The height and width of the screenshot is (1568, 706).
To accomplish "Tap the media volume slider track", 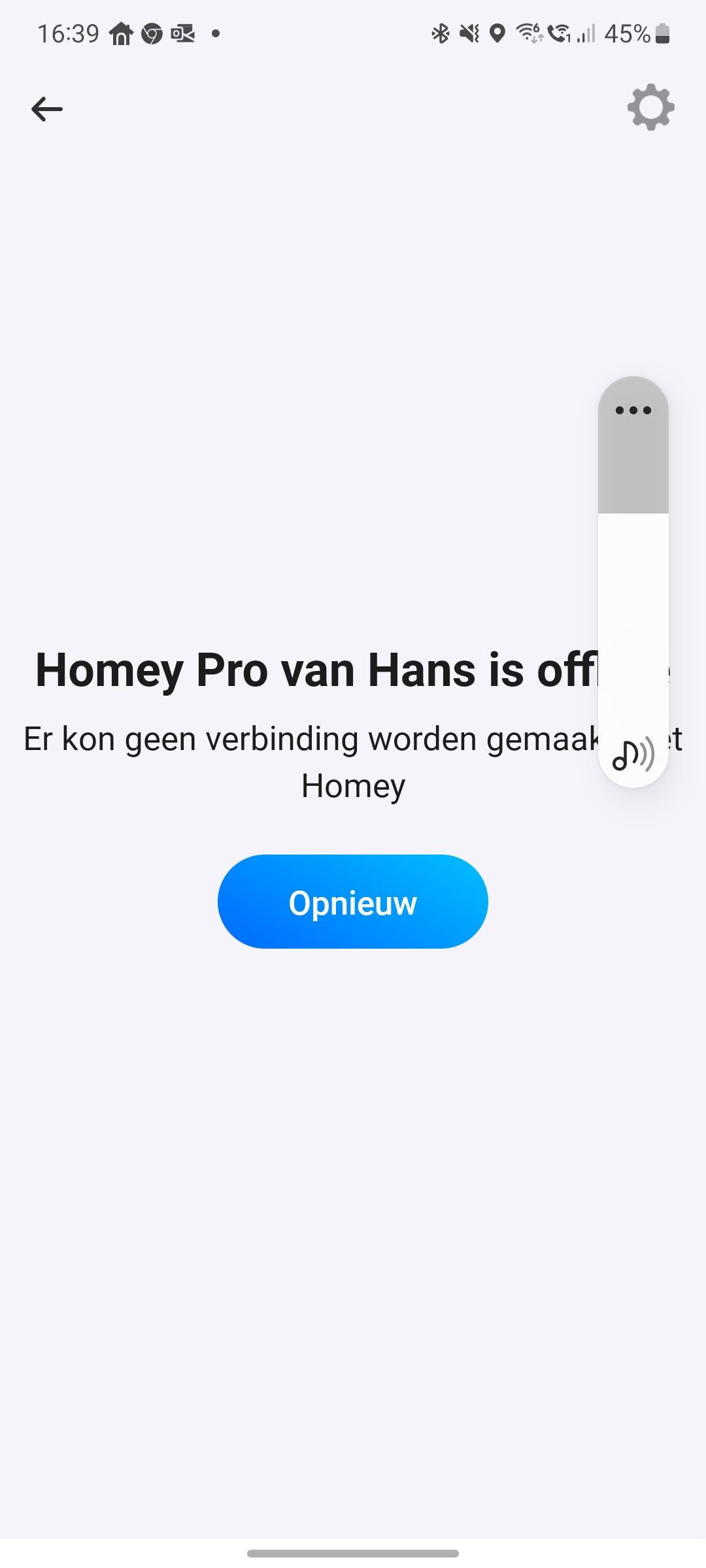I will tap(633, 588).
